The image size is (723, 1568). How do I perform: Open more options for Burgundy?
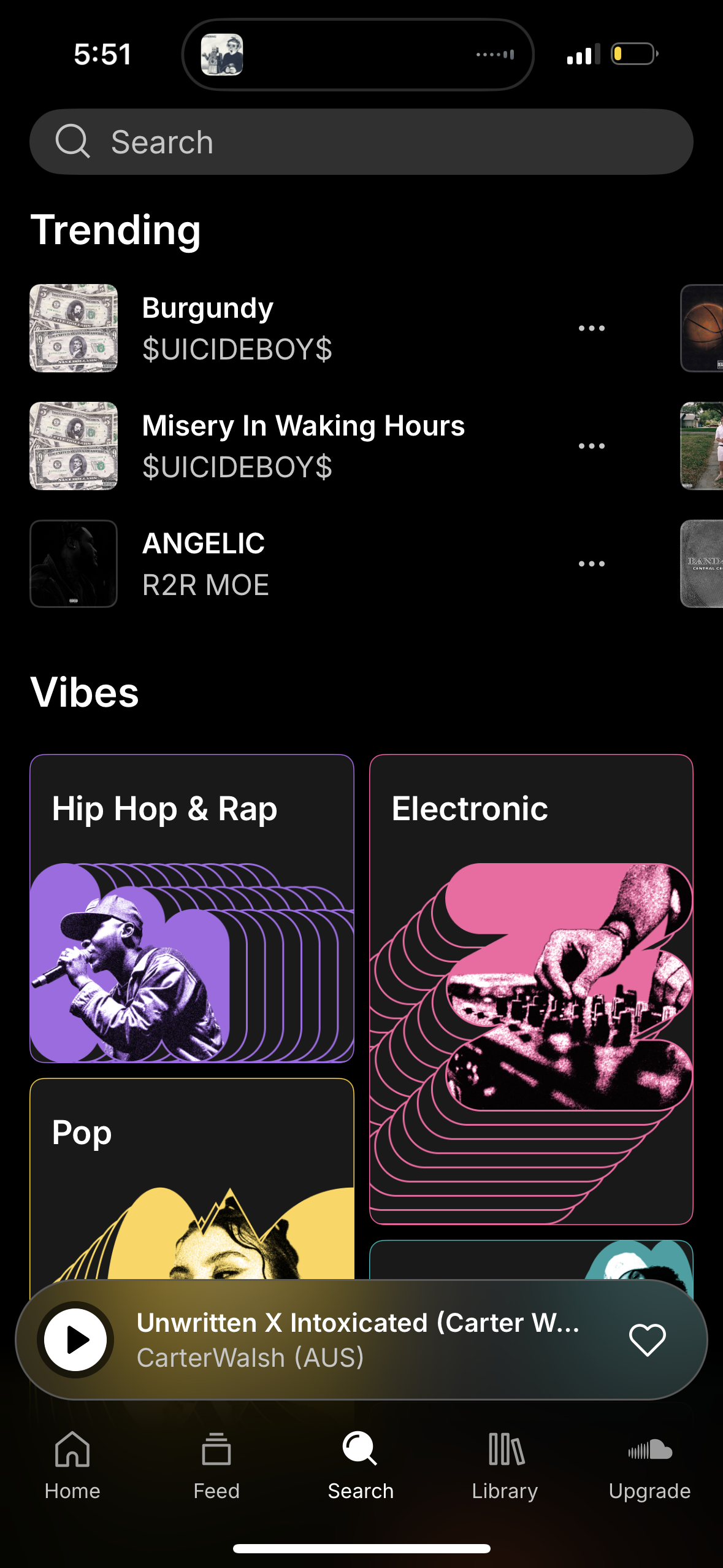click(591, 328)
